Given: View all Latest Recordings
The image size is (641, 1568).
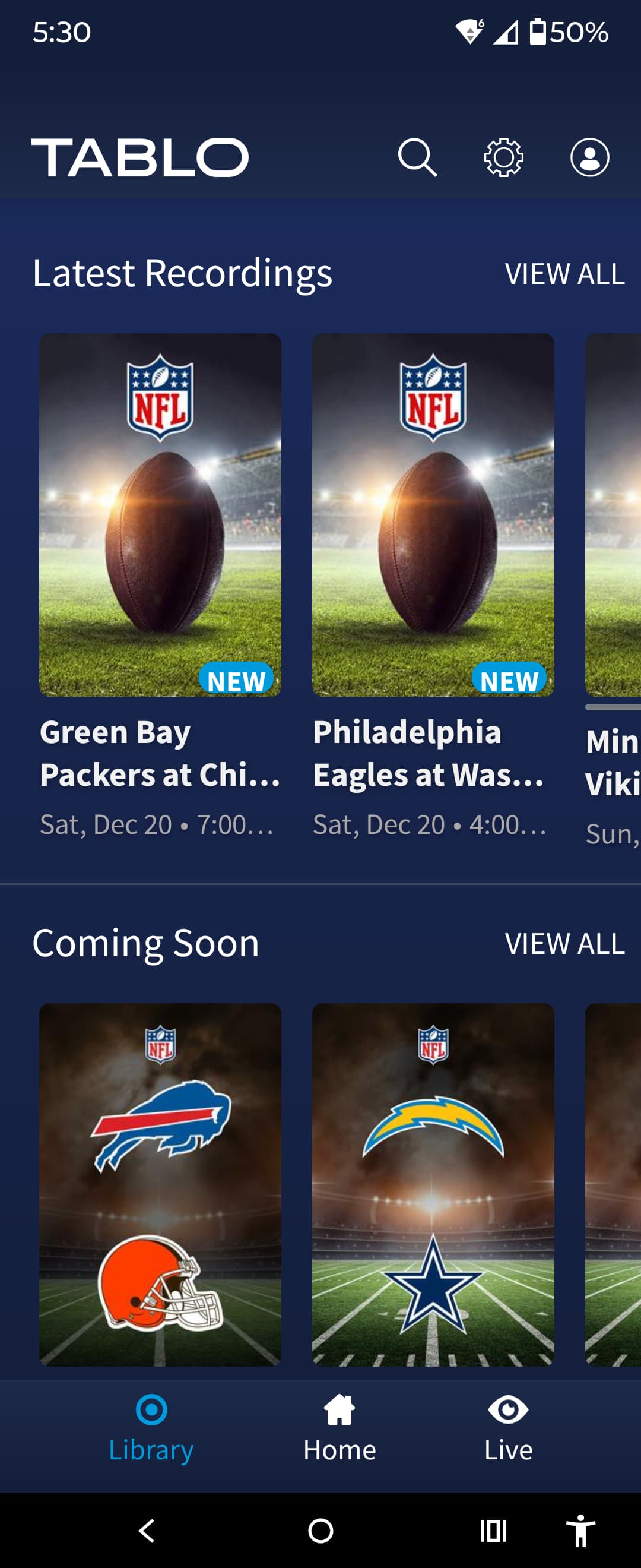Looking at the screenshot, I should (564, 274).
